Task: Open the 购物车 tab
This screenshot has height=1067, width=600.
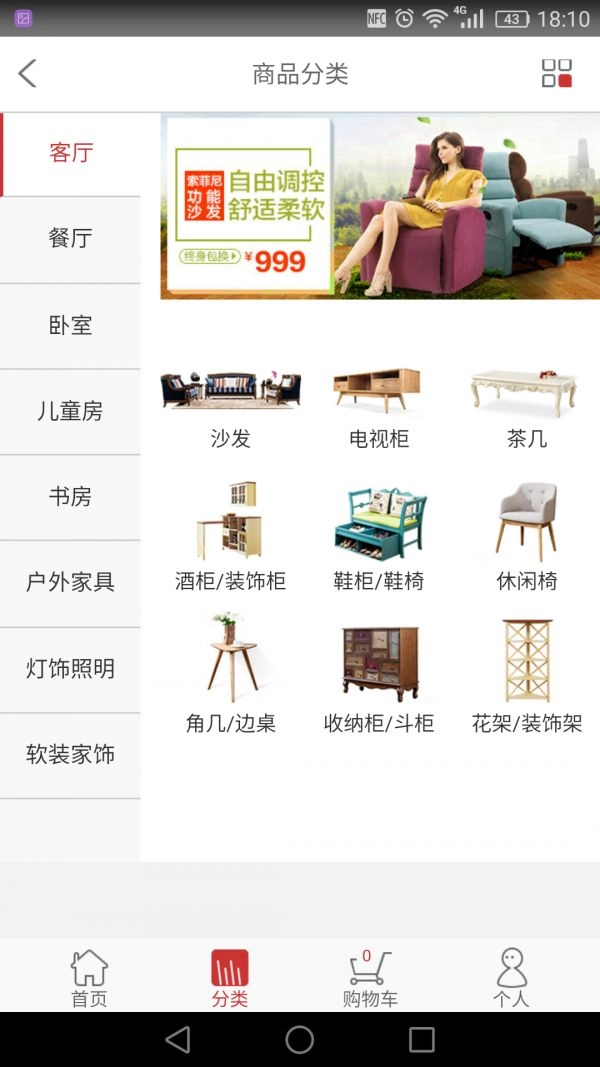Action: tap(370, 977)
